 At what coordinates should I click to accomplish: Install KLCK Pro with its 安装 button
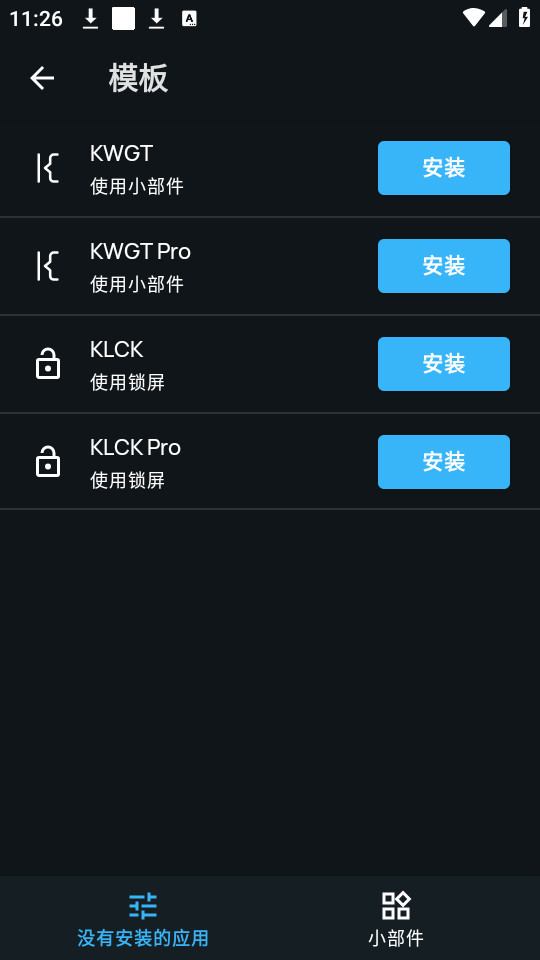[443, 462]
